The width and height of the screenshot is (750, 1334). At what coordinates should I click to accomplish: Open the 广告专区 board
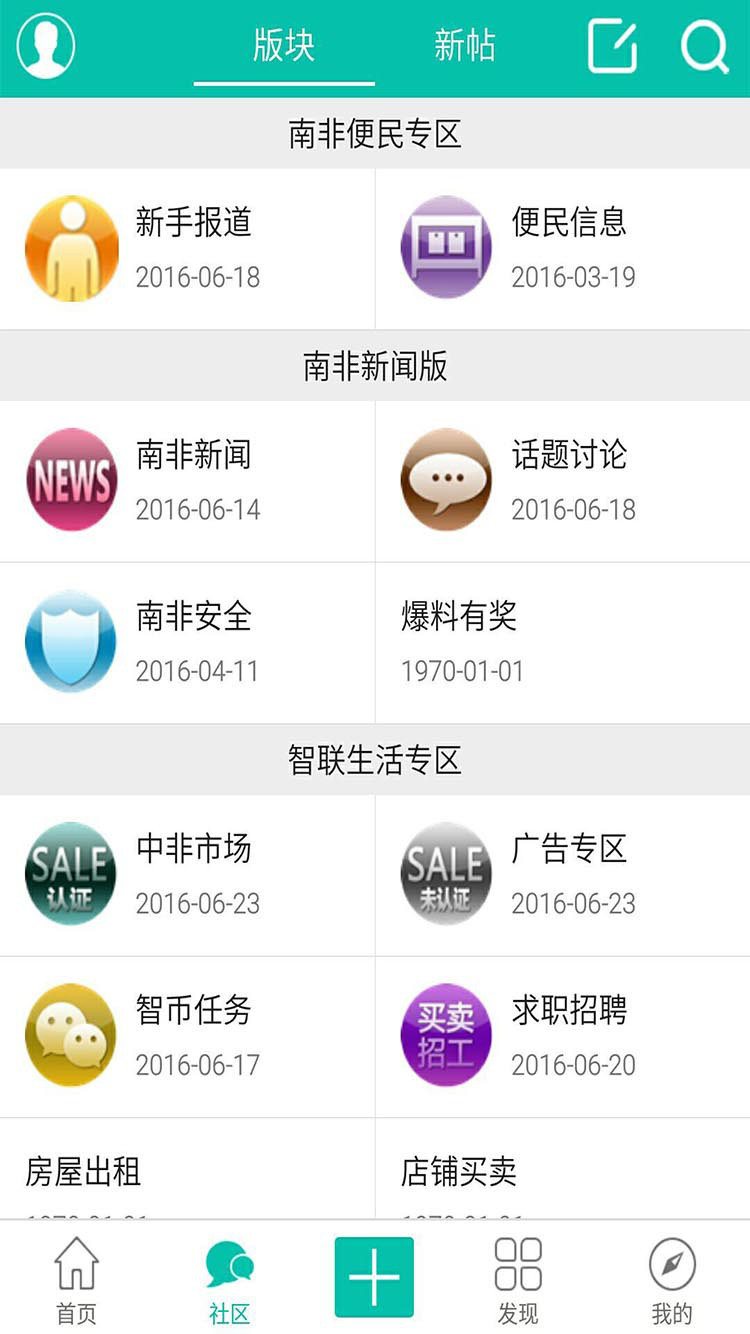(x=563, y=874)
